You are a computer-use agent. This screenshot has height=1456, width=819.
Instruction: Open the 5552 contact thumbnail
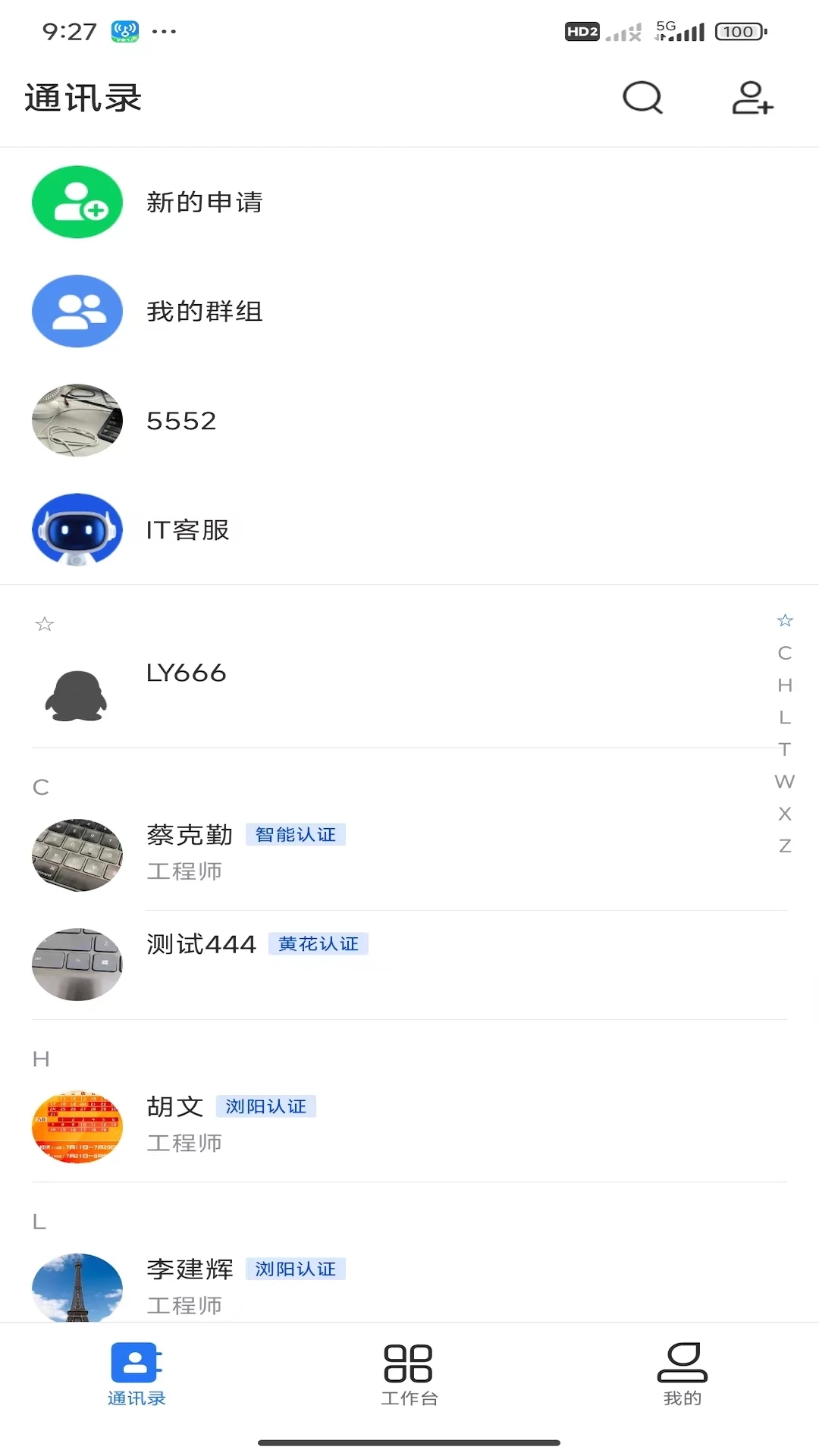[77, 421]
